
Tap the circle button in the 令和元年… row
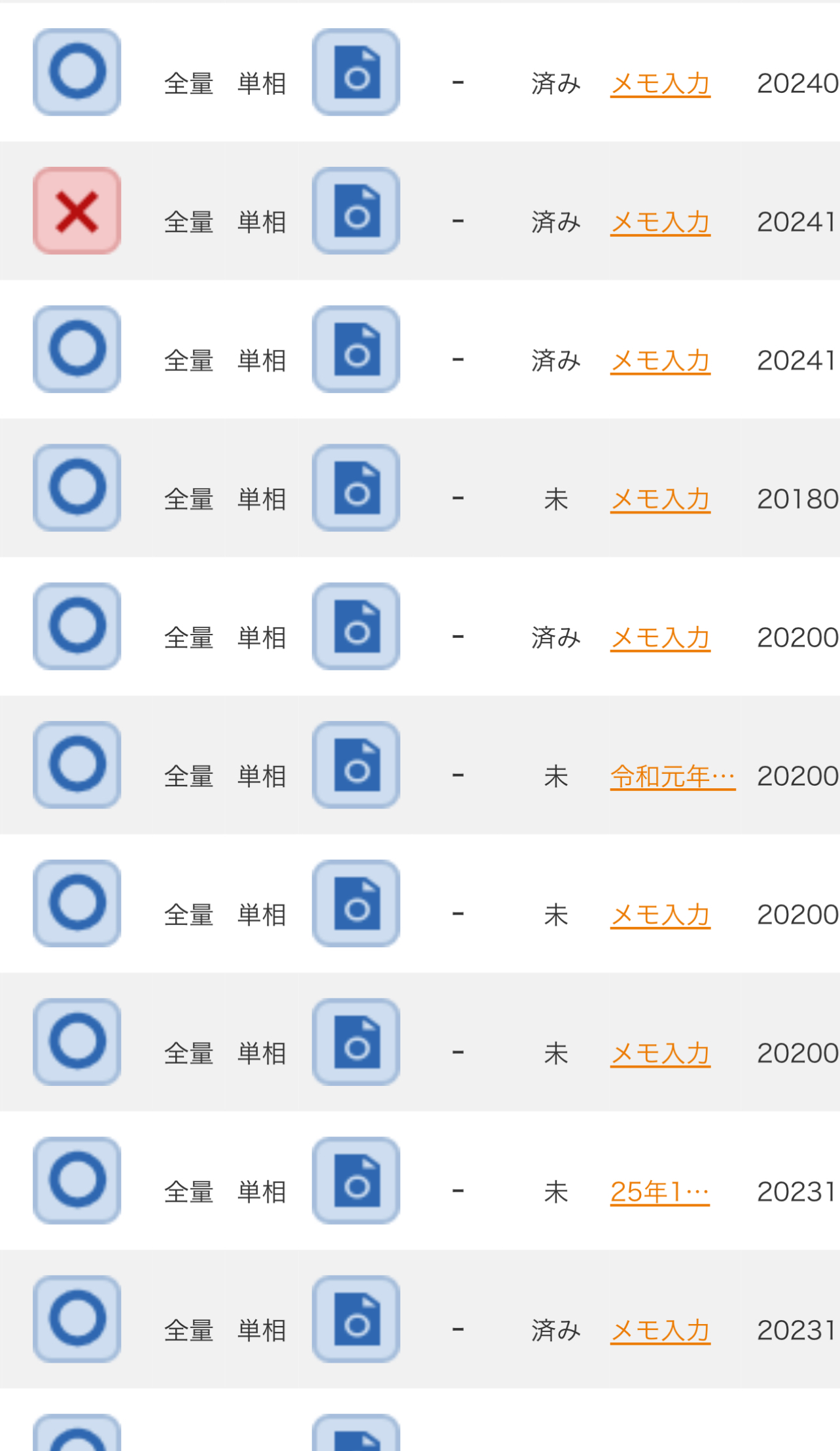click(x=77, y=765)
